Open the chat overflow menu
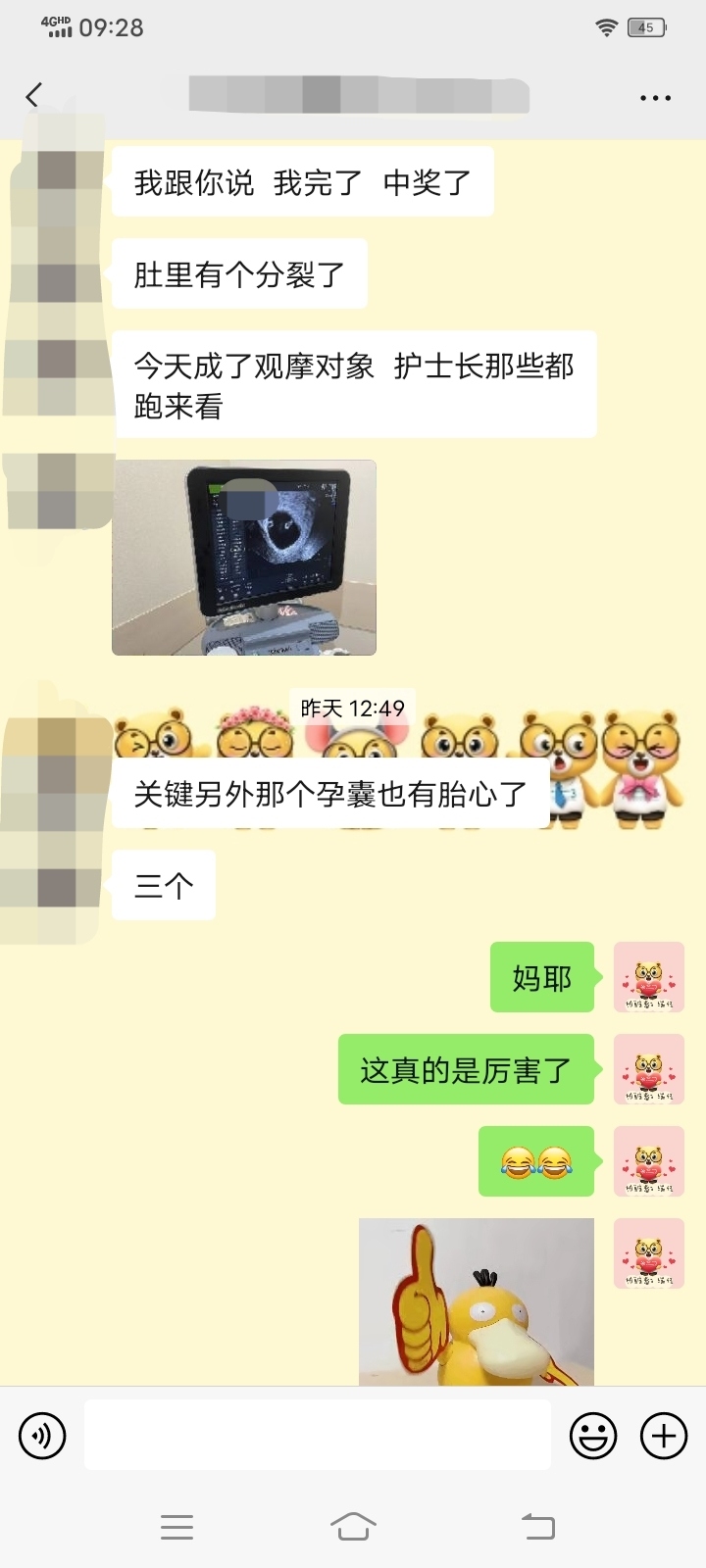The width and height of the screenshot is (706, 1568). point(654,98)
